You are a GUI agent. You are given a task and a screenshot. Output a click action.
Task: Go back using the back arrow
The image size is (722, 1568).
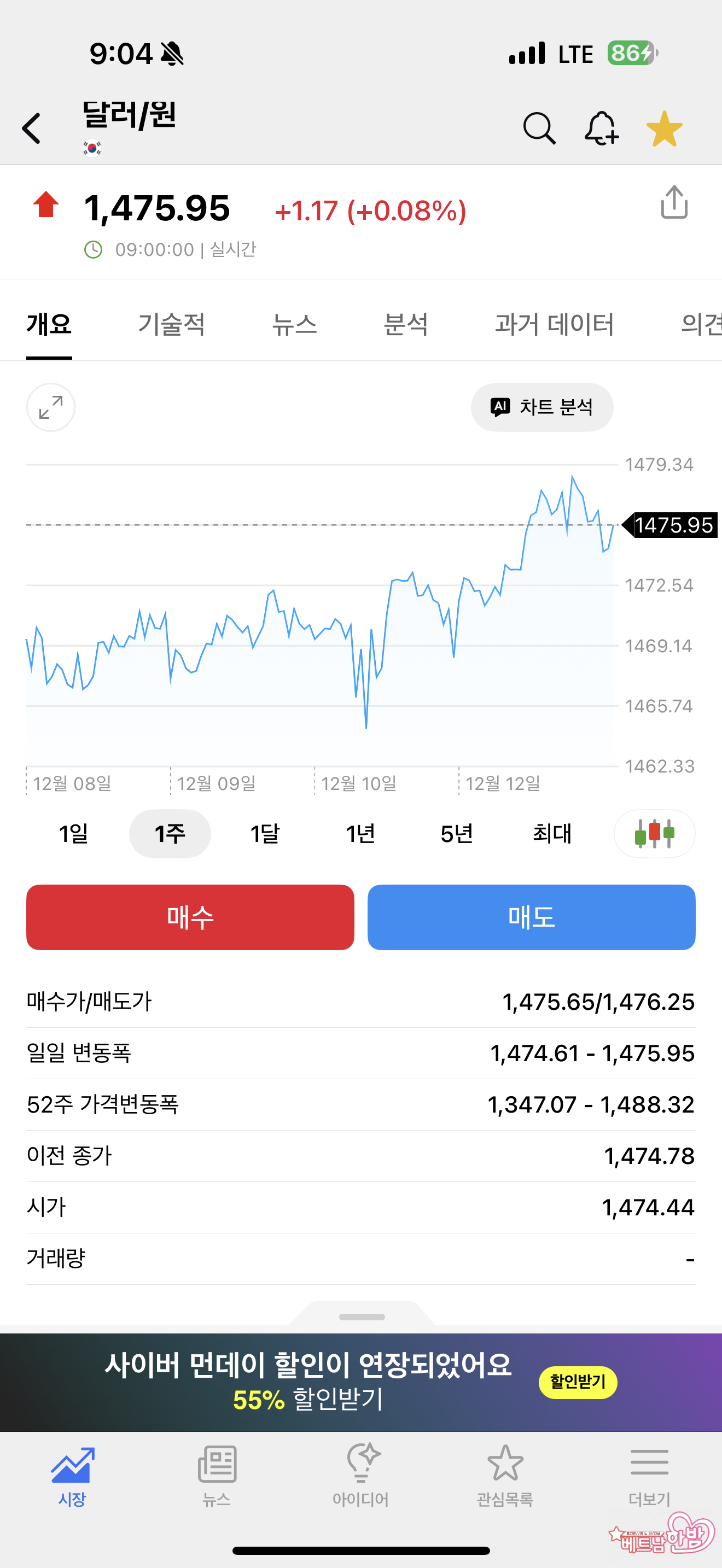(x=32, y=128)
